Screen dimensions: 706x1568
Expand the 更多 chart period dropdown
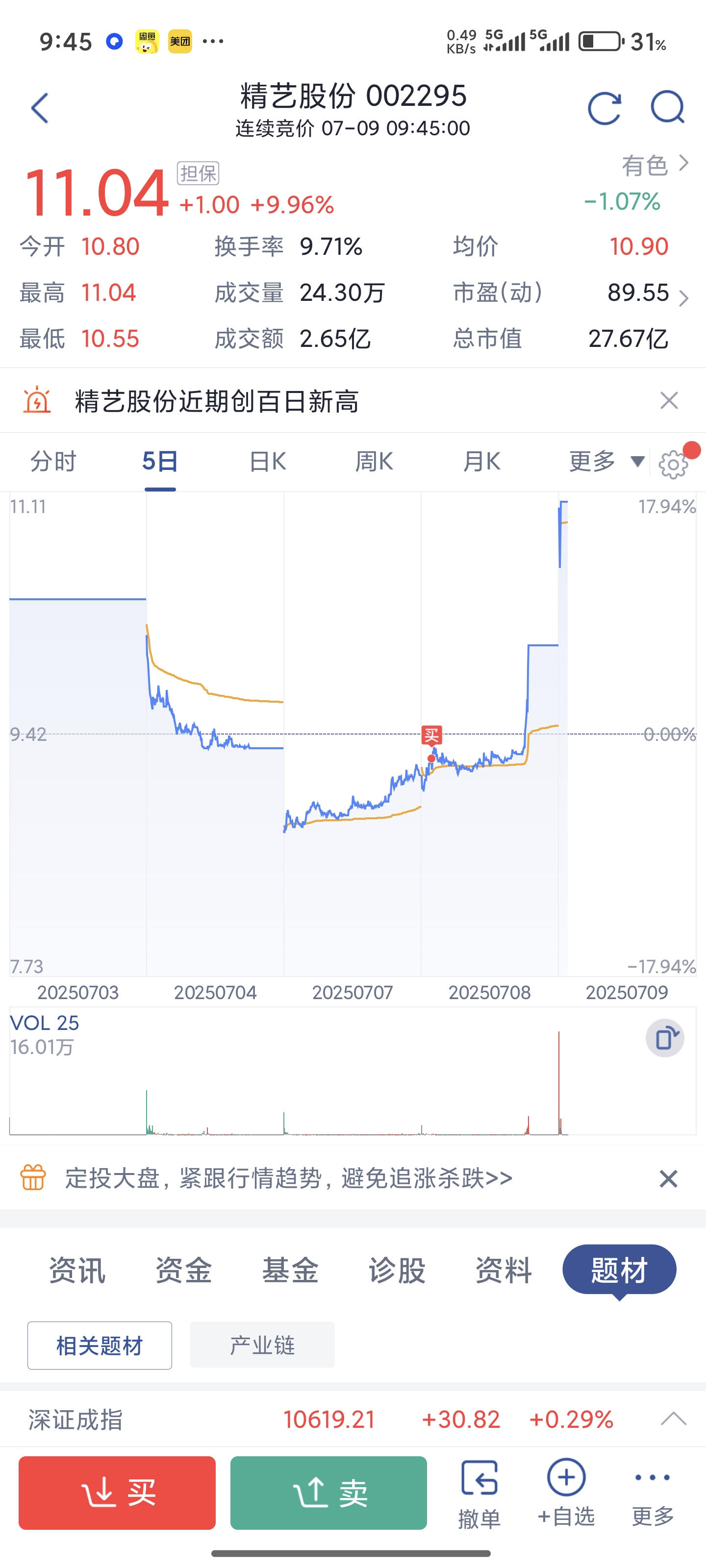[x=605, y=462]
